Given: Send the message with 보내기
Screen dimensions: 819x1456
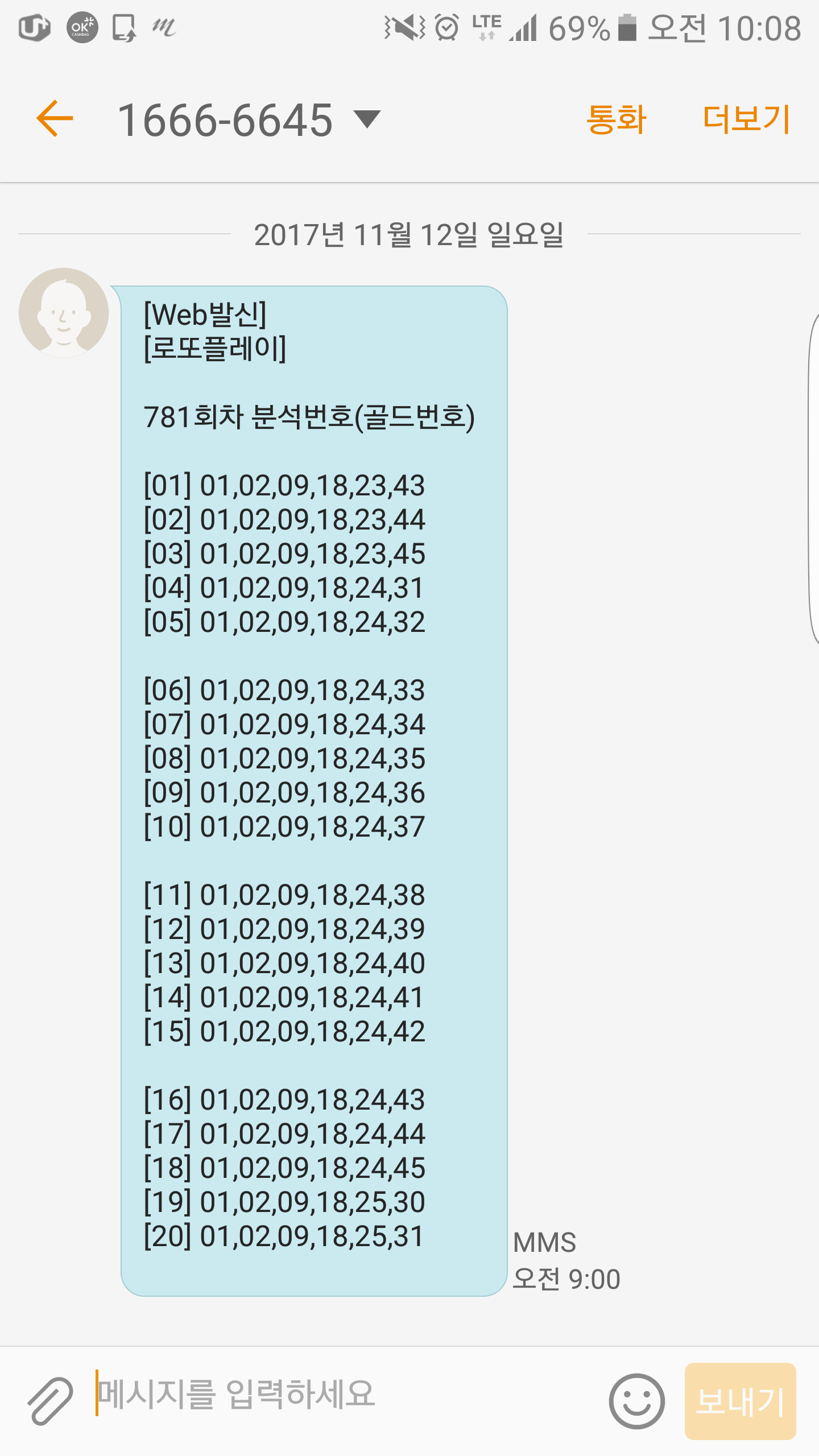Looking at the screenshot, I should coord(740,1401).
